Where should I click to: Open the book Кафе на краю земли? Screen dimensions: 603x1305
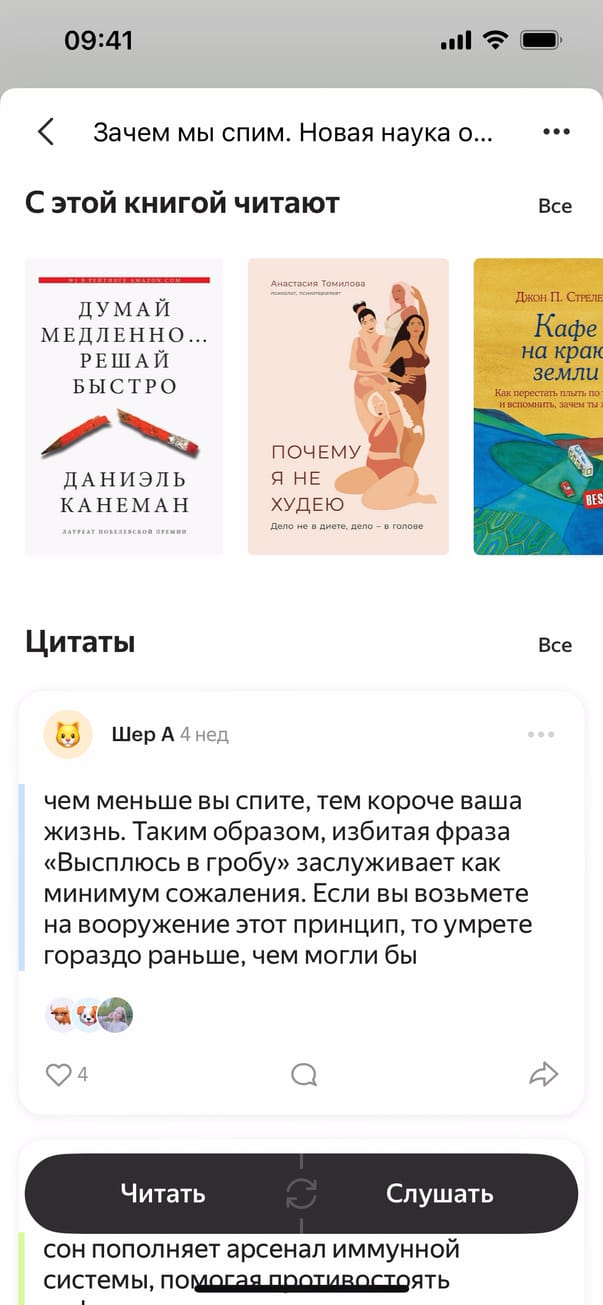tap(538, 406)
